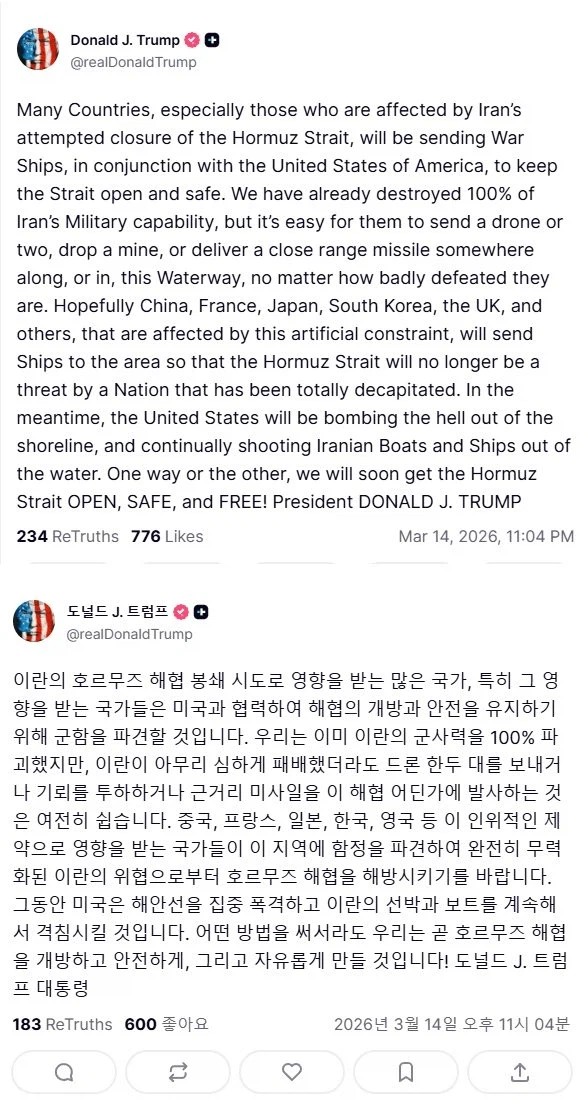Reply to the Korean-translated post
Screen dimensions: 588x1107
64,1072
